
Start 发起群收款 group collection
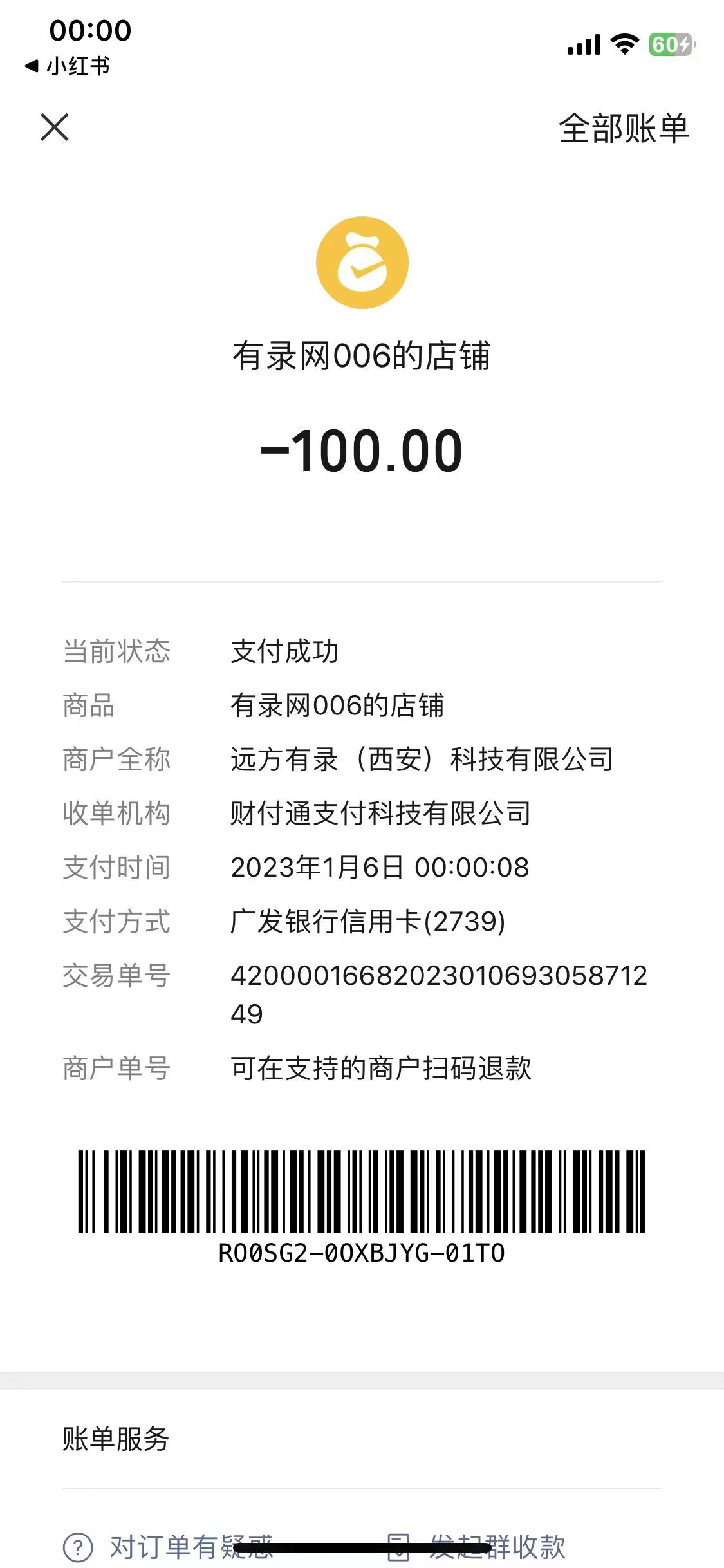pyautogui.click(x=477, y=1546)
